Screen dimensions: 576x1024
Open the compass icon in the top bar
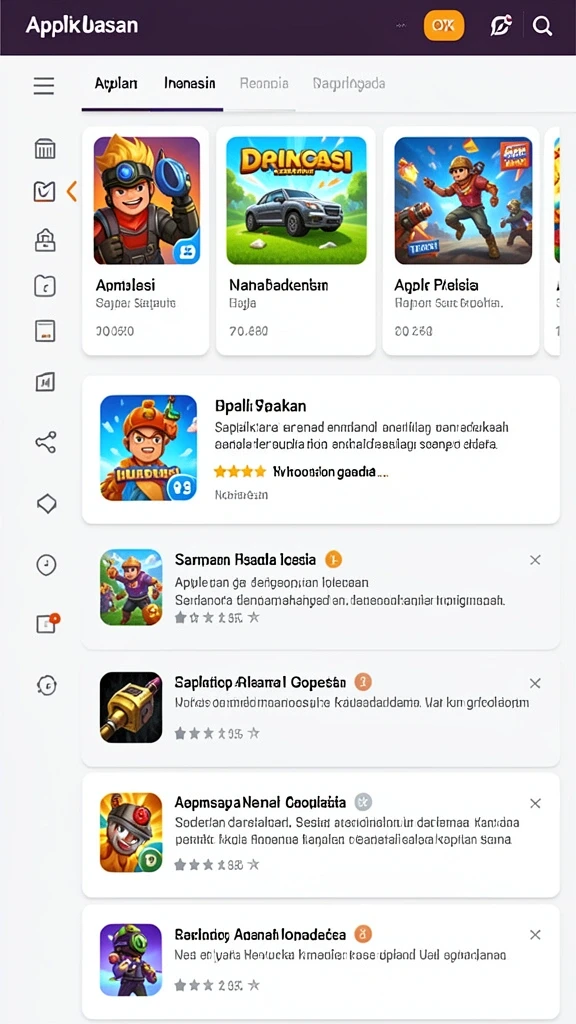(500, 26)
